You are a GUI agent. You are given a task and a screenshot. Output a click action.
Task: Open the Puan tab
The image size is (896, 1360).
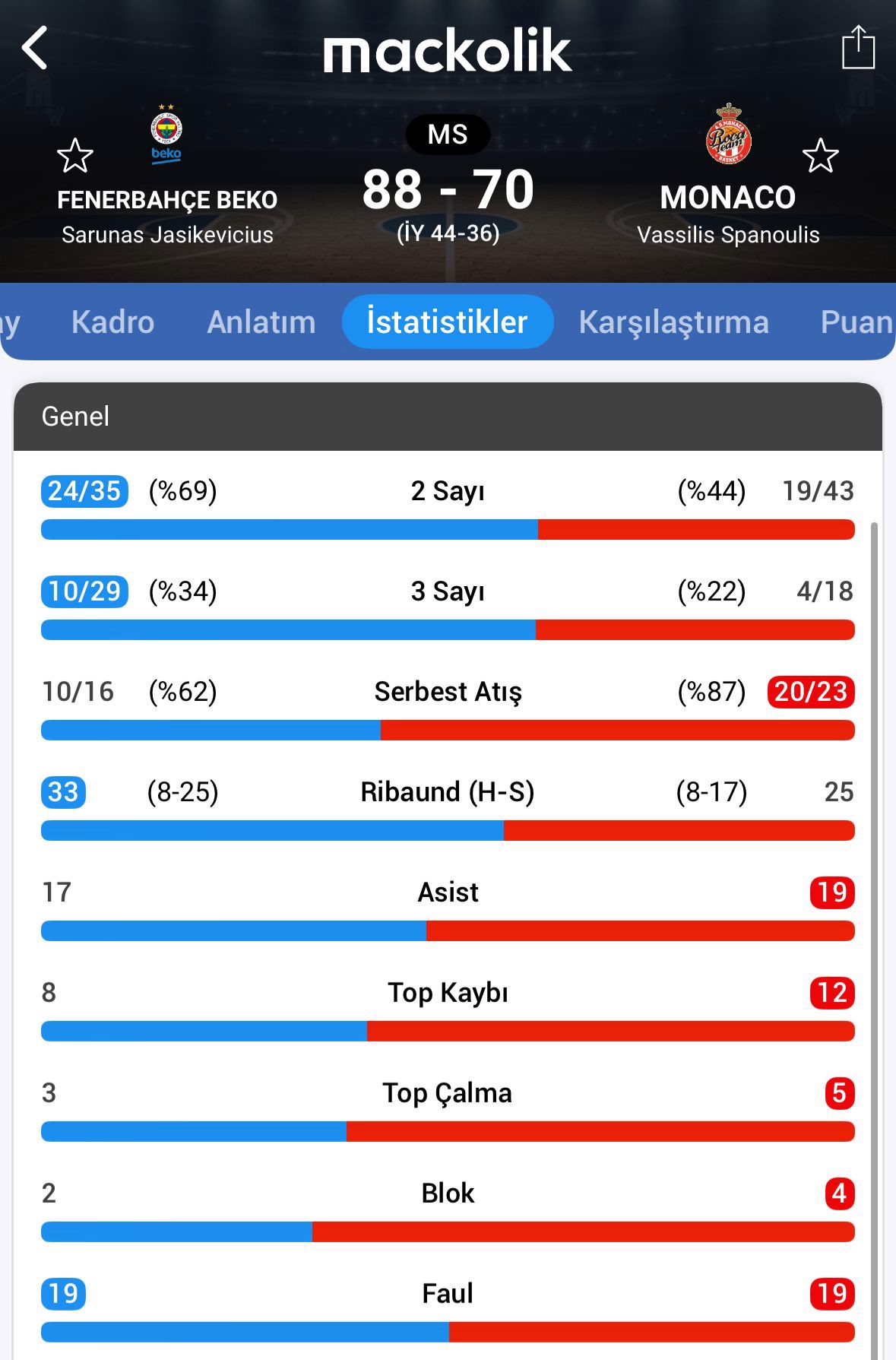click(x=855, y=322)
